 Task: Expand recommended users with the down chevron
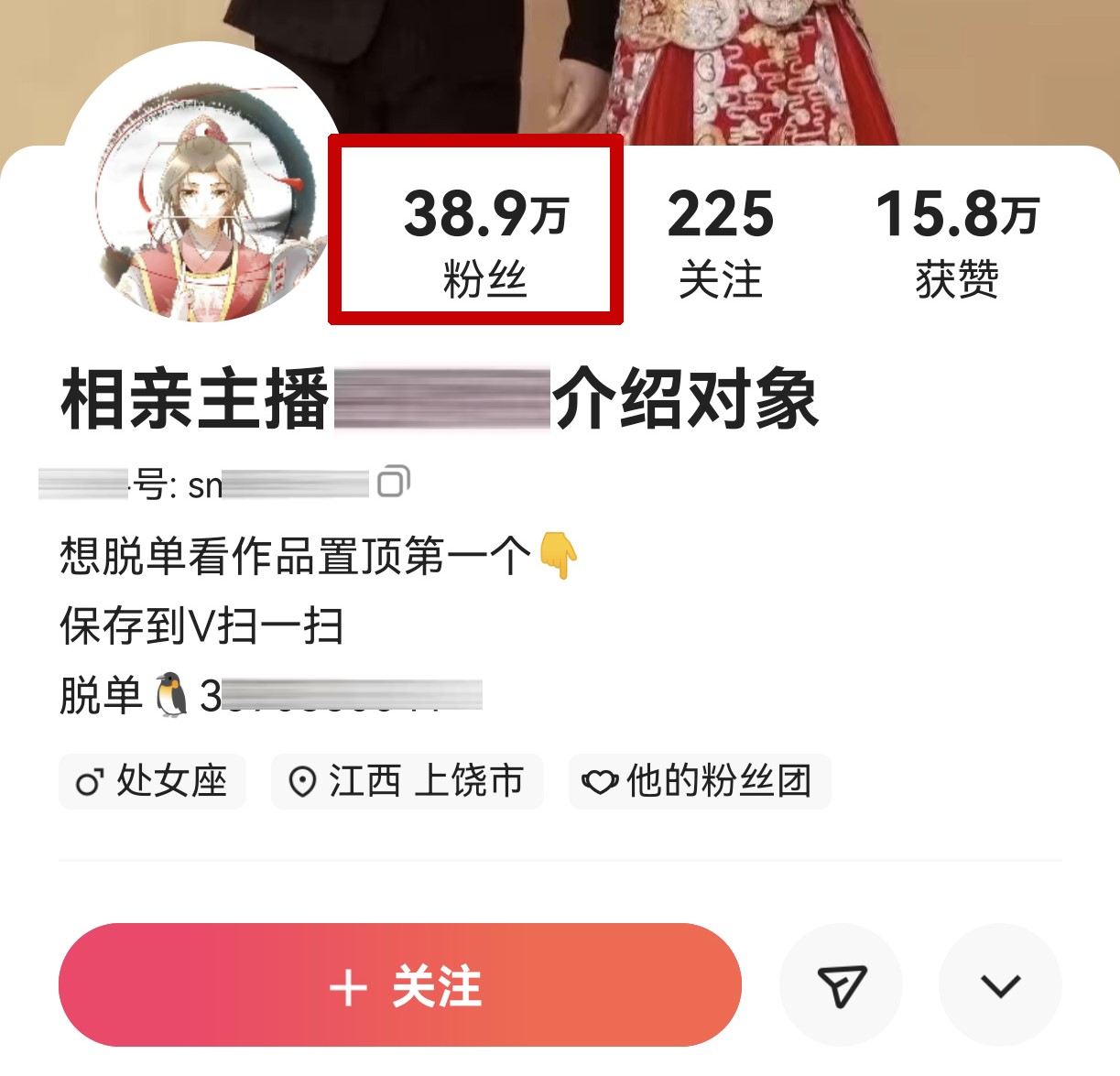click(x=1000, y=985)
